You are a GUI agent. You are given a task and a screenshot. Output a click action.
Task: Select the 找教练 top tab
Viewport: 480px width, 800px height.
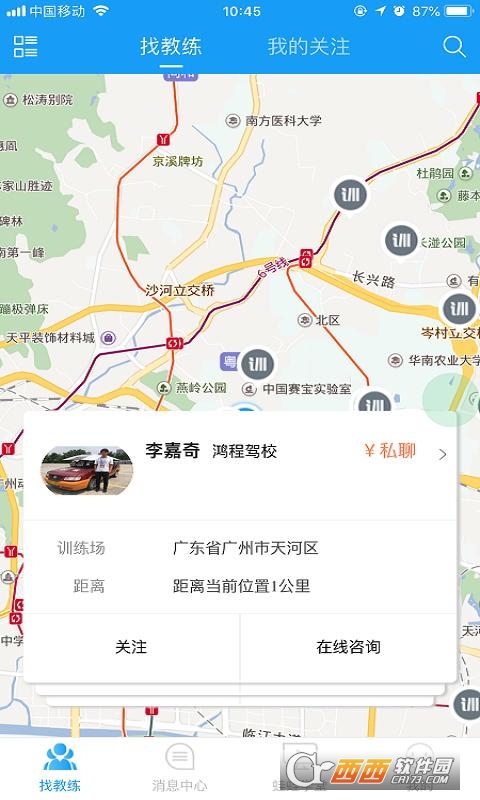pyautogui.click(x=171, y=46)
